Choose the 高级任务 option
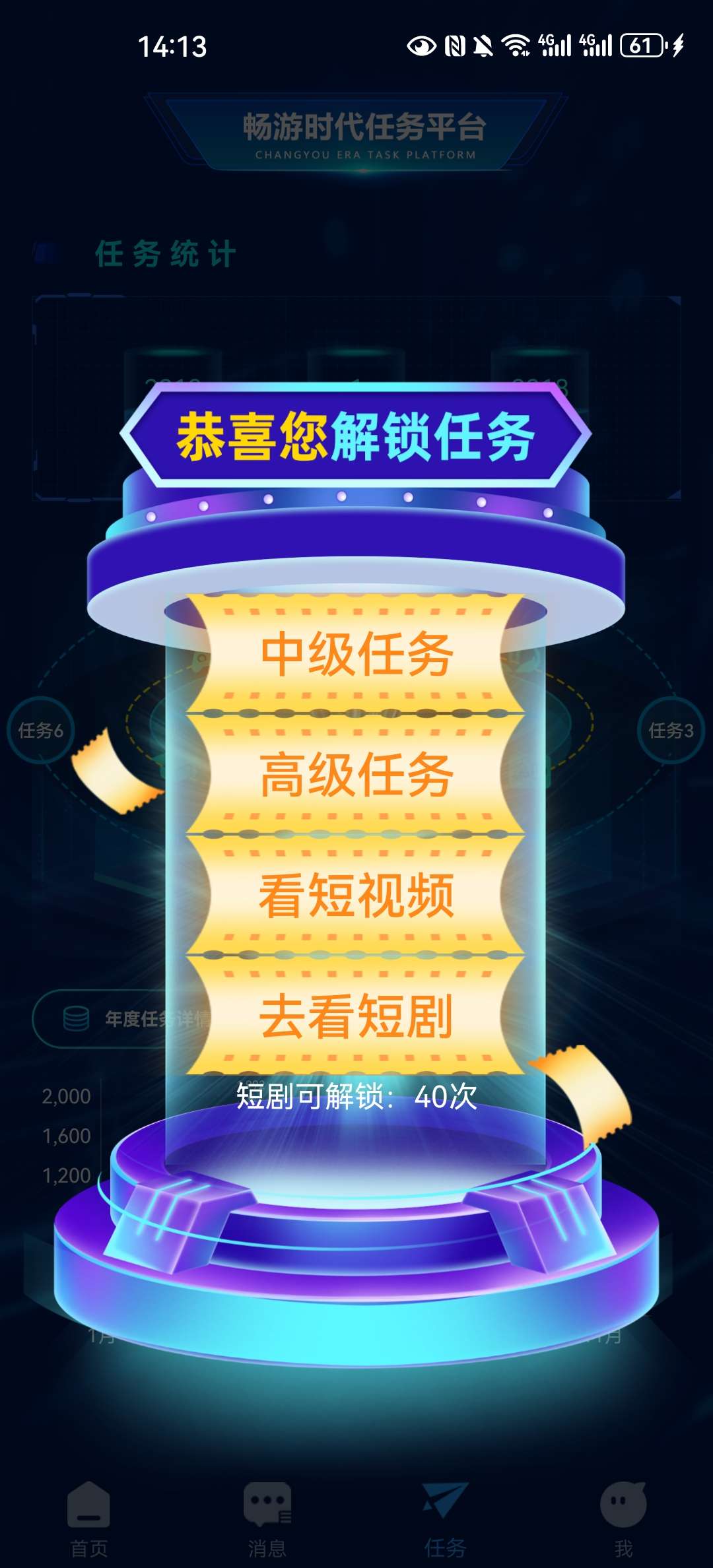Viewport: 713px width, 1568px height. [x=356, y=774]
